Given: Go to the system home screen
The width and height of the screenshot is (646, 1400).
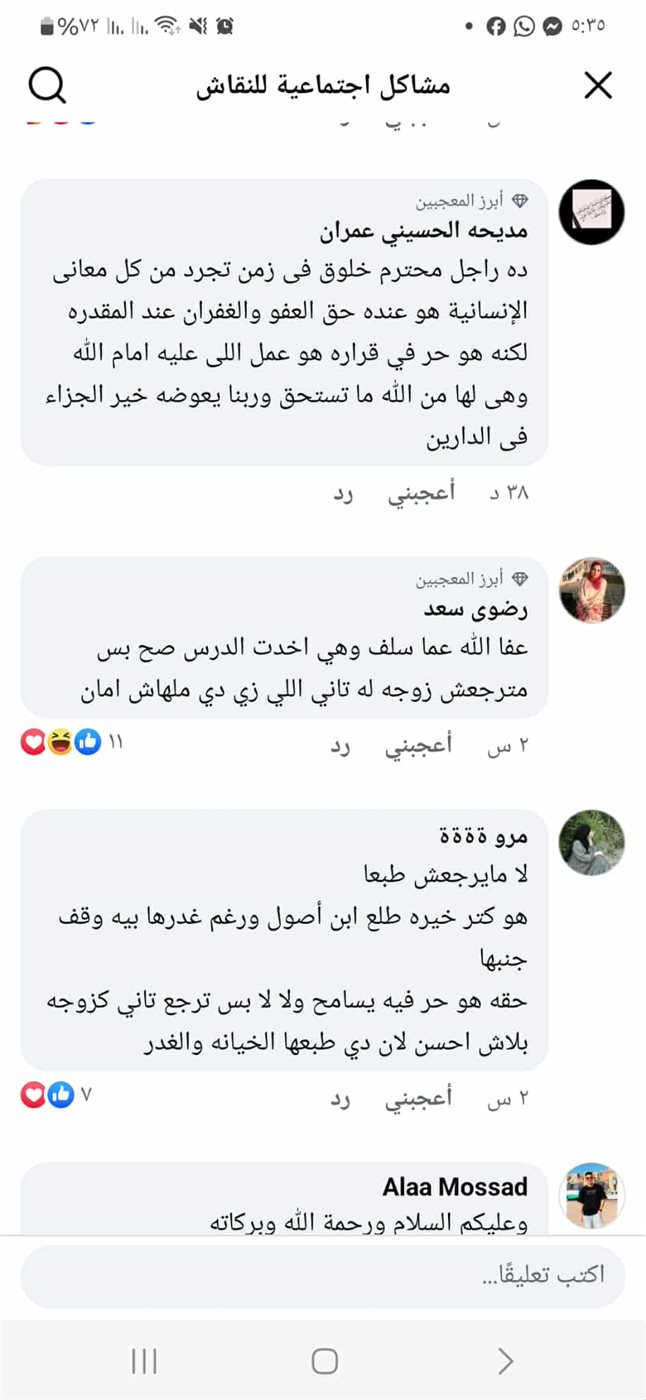Looking at the screenshot, I should point(324,1360).
